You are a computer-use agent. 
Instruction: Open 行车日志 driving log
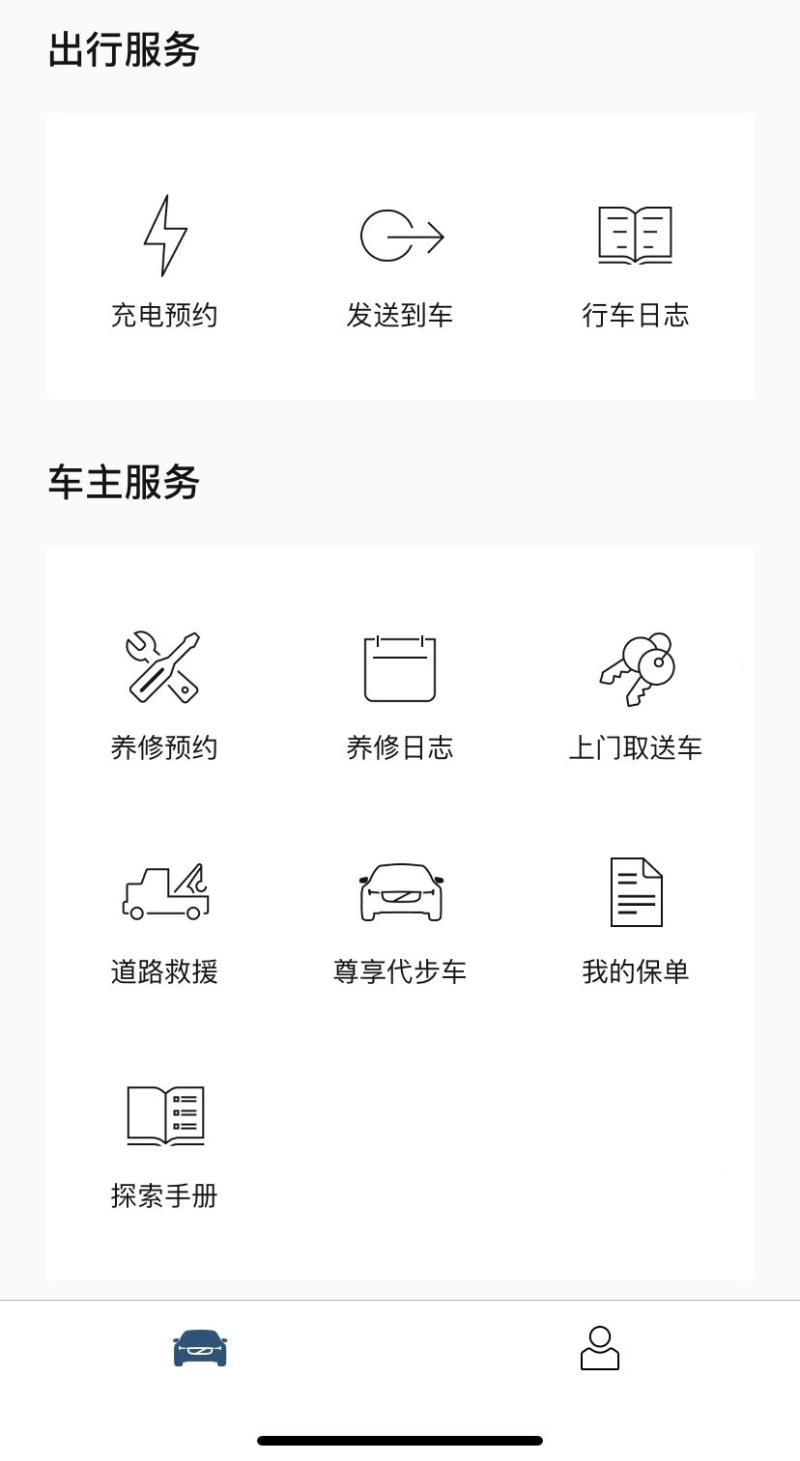point(636,262)
